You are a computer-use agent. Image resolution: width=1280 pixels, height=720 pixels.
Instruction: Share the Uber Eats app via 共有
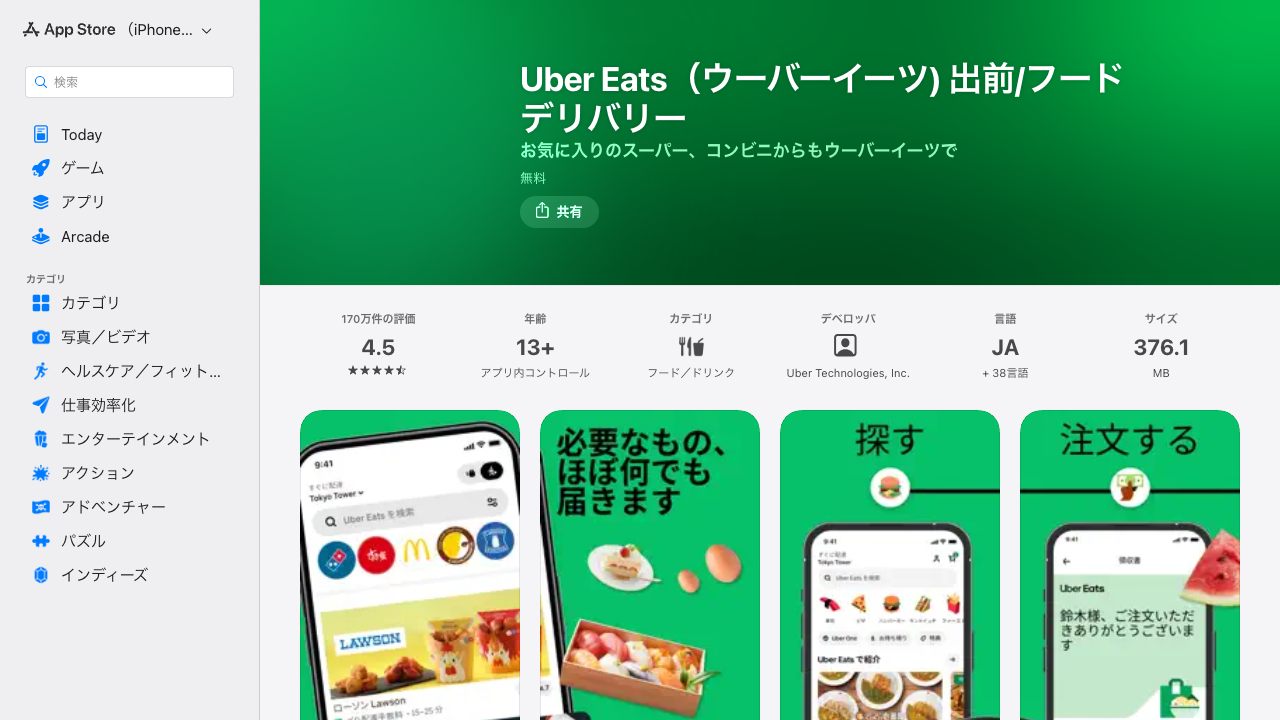[x=559, y=212]
